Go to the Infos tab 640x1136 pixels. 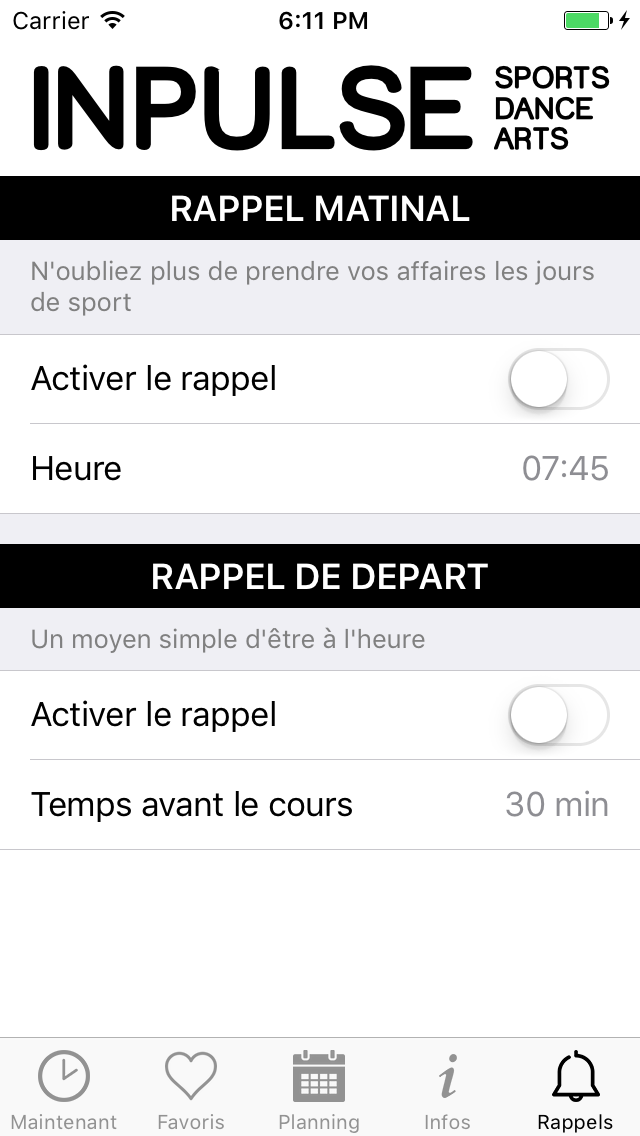click(x=447, y=1090)
